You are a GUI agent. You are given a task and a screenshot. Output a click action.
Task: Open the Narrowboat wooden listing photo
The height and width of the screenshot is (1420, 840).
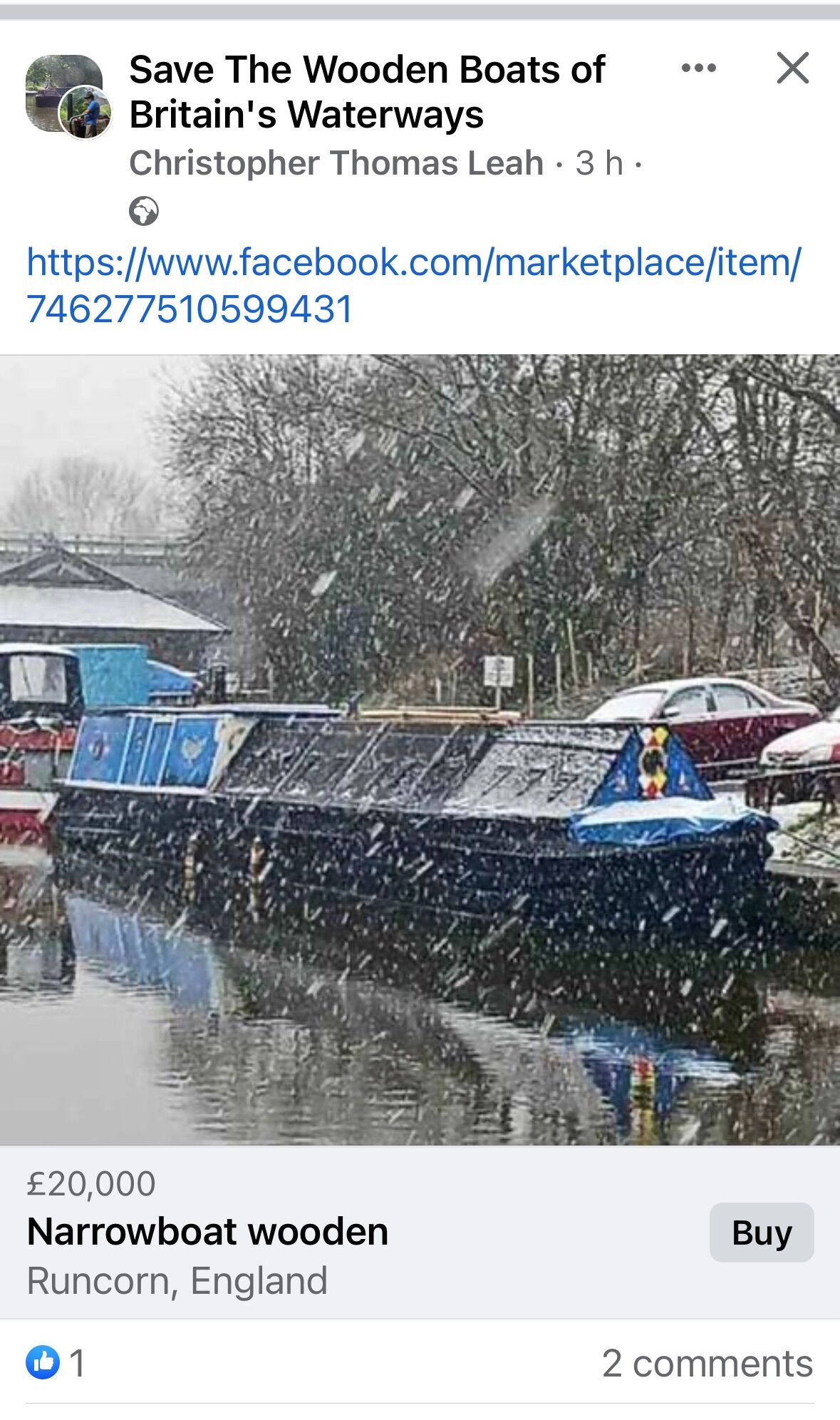click(420, 750)
